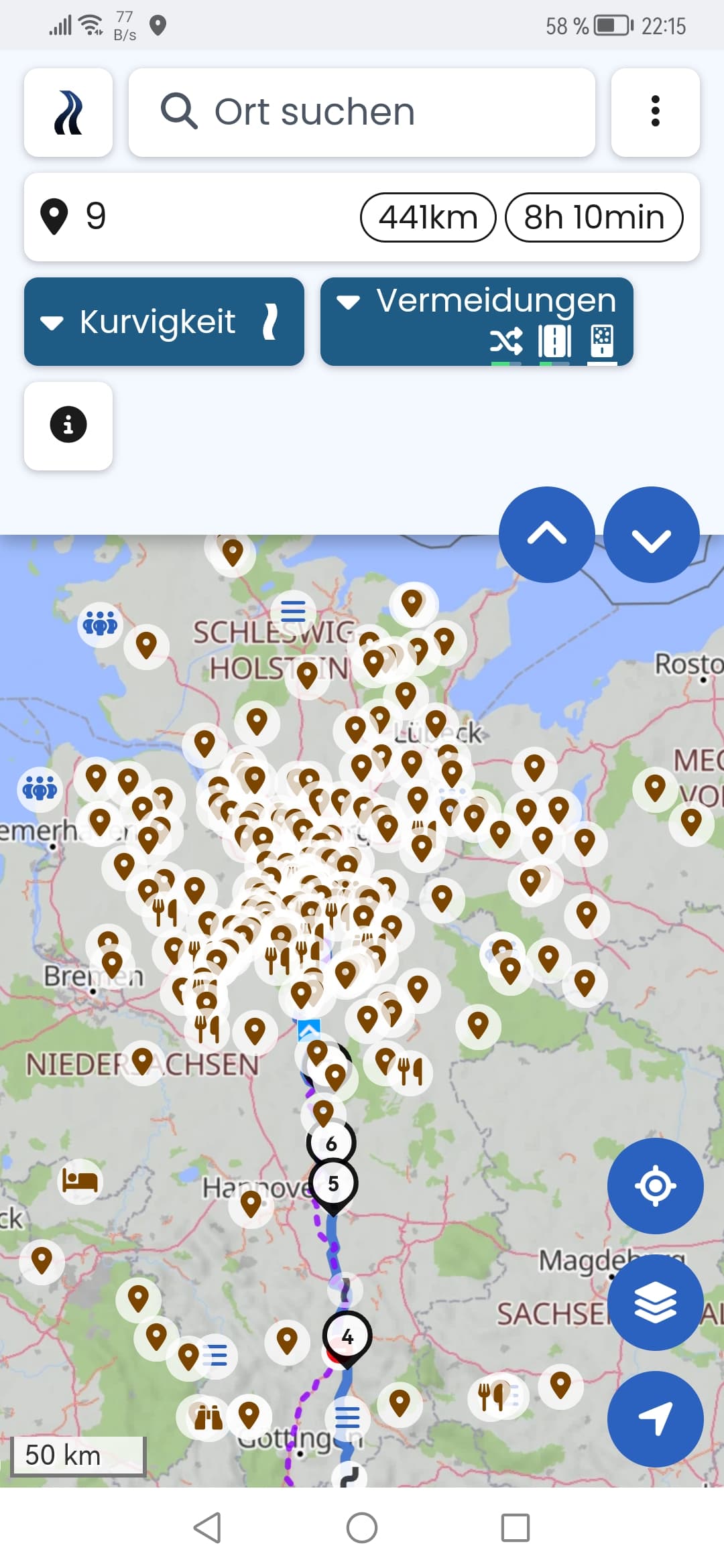The width and height of the screenshot is (724, 1568).
Task: Start navigation with the arrow button
Action: pos(655,1419)
